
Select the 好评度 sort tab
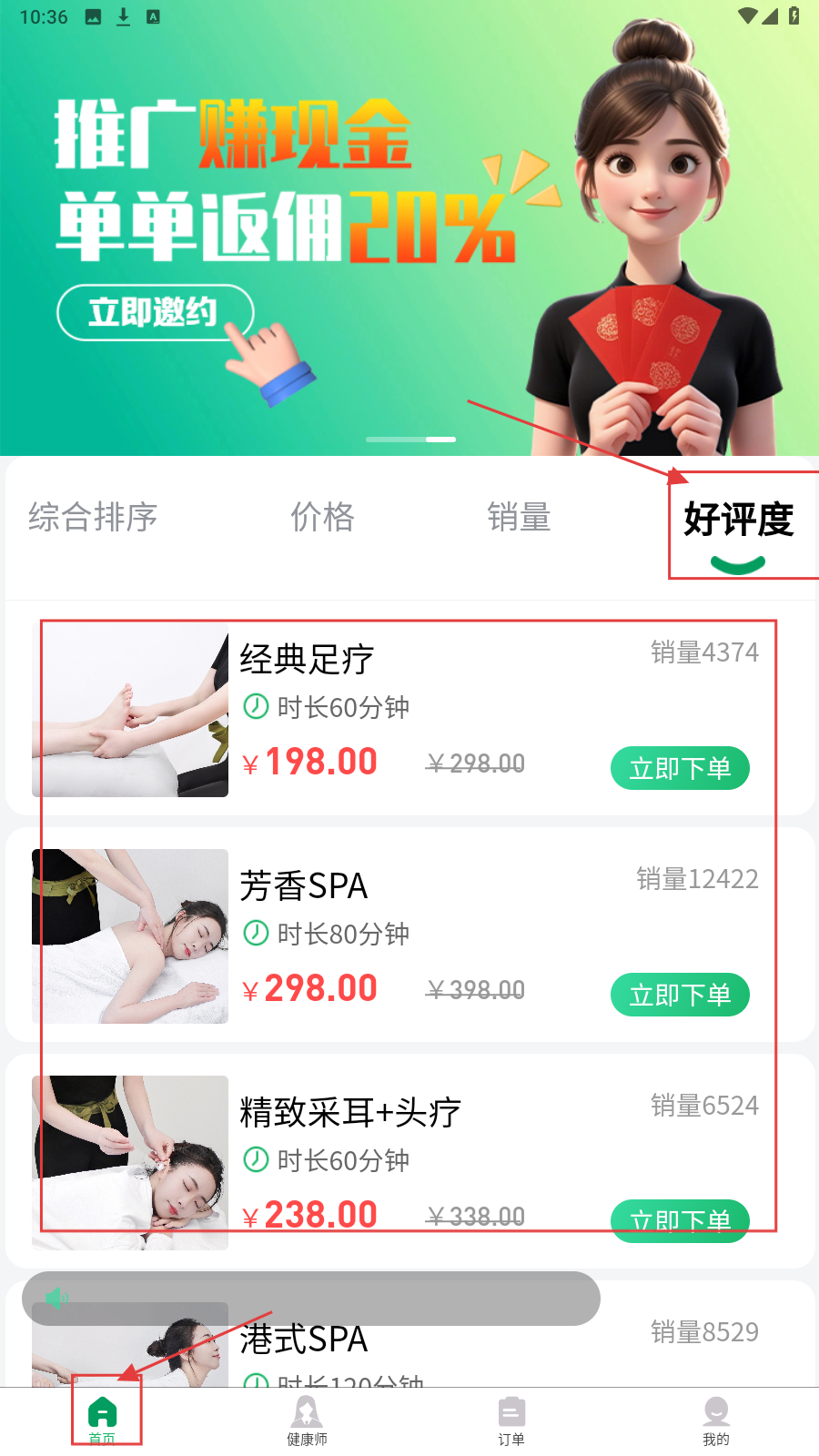tap(738, 521)
